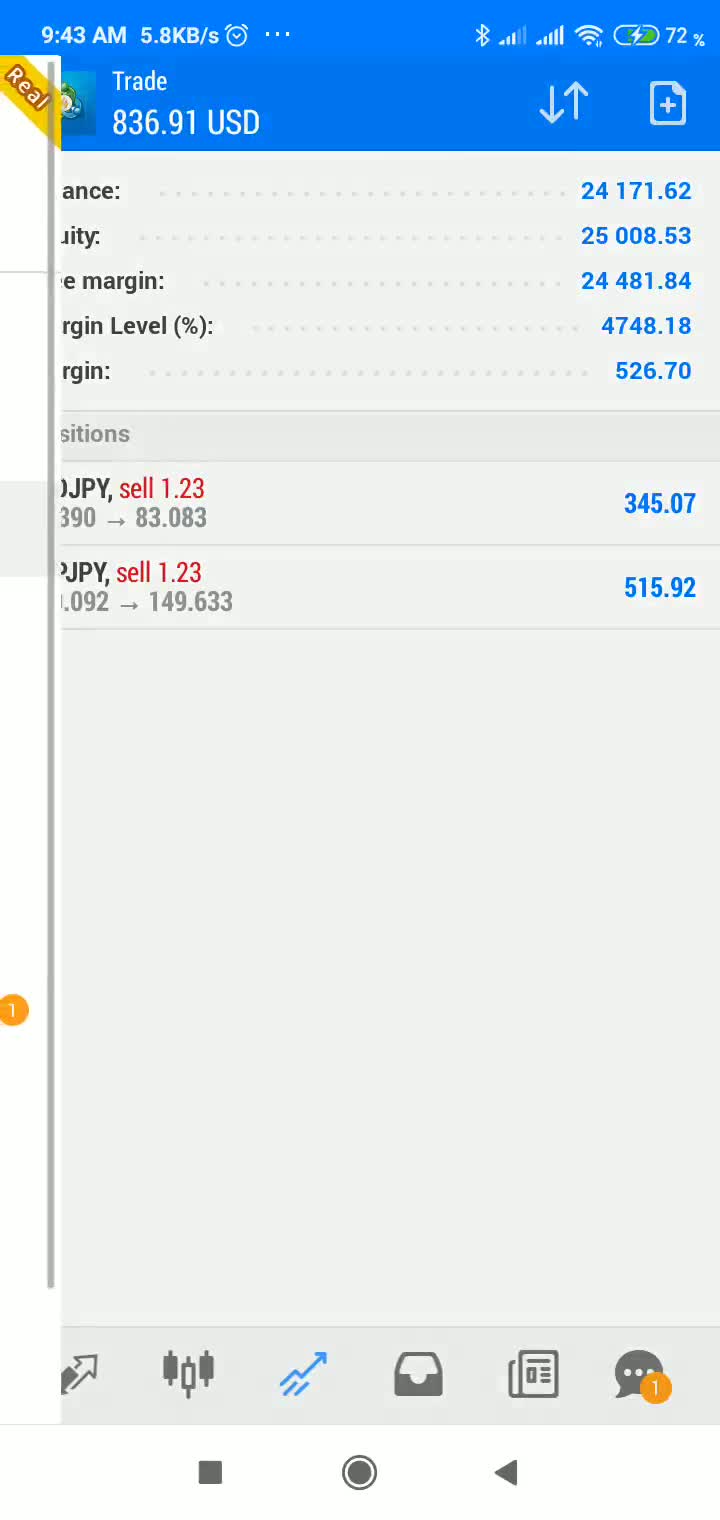Select the Trade tab
Viewport: 720px width, 1520px height.
pos(303,1373)
